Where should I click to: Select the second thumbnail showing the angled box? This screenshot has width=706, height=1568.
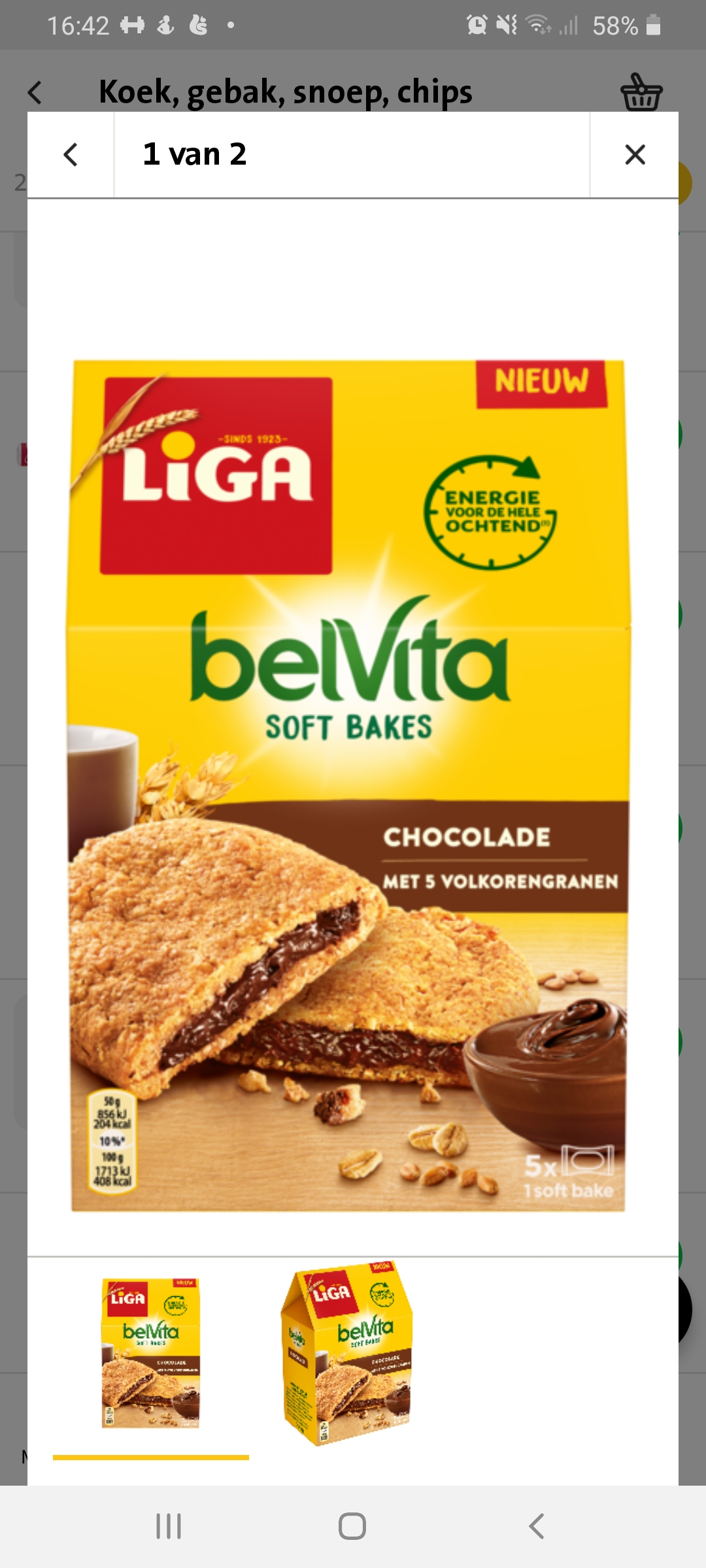click(x=347, y=1354)
